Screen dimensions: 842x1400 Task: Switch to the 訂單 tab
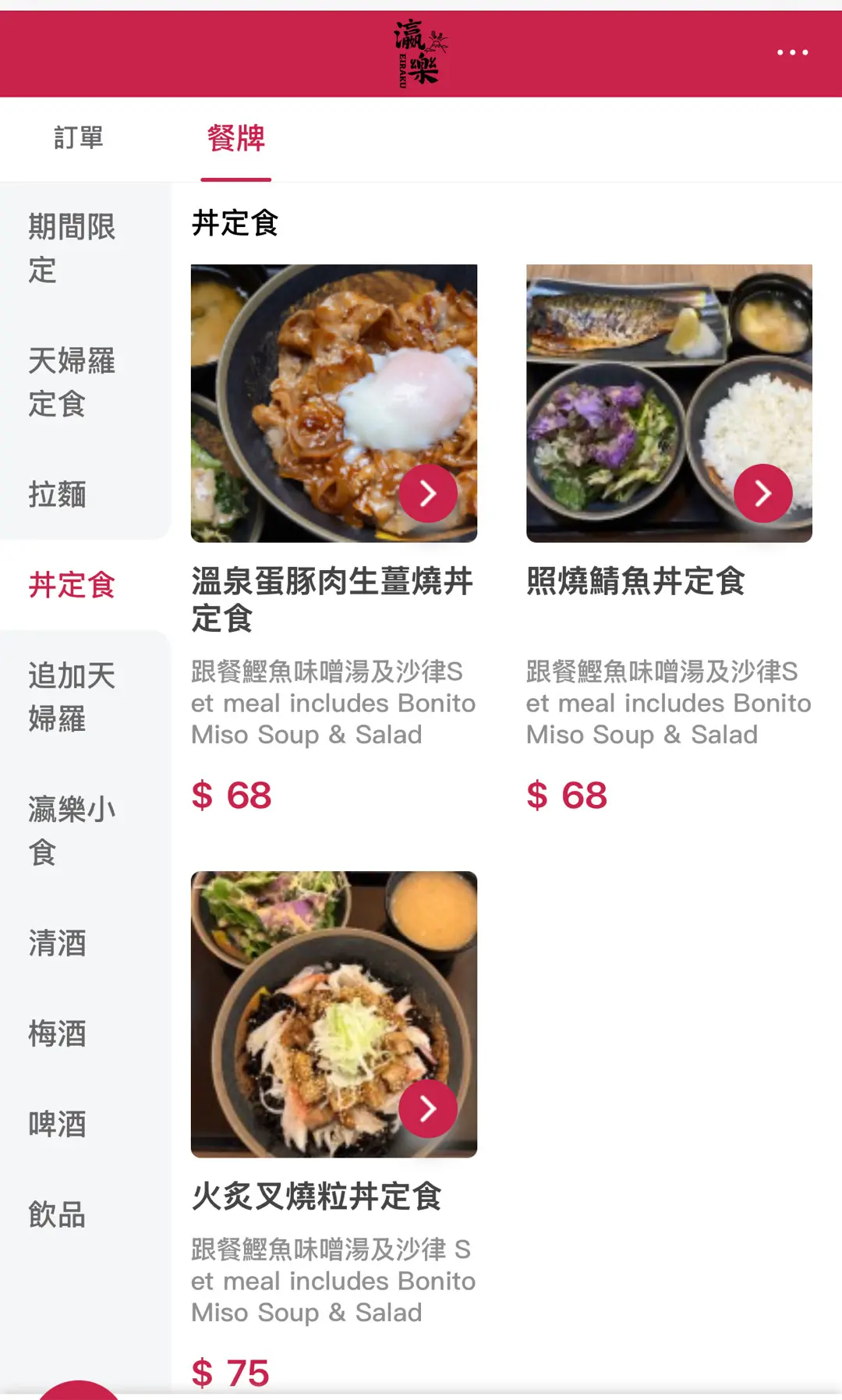[x=79, y=138]
